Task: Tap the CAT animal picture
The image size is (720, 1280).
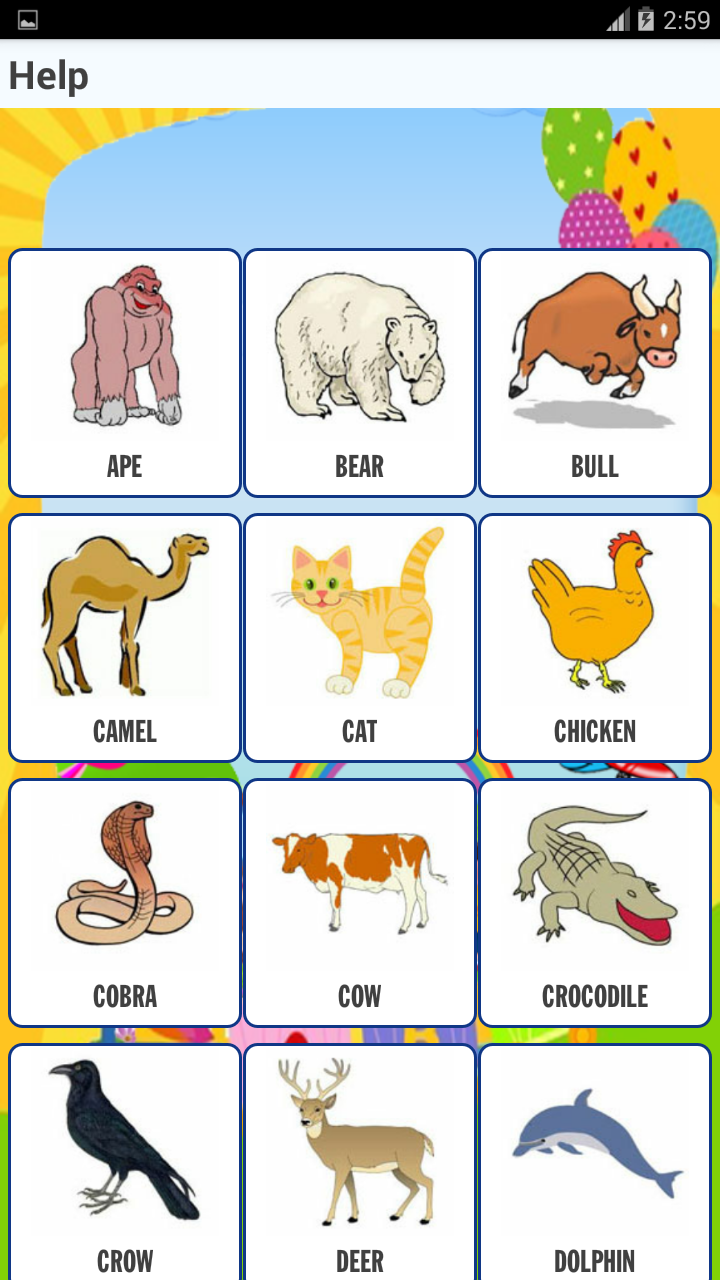Action: 359,610
